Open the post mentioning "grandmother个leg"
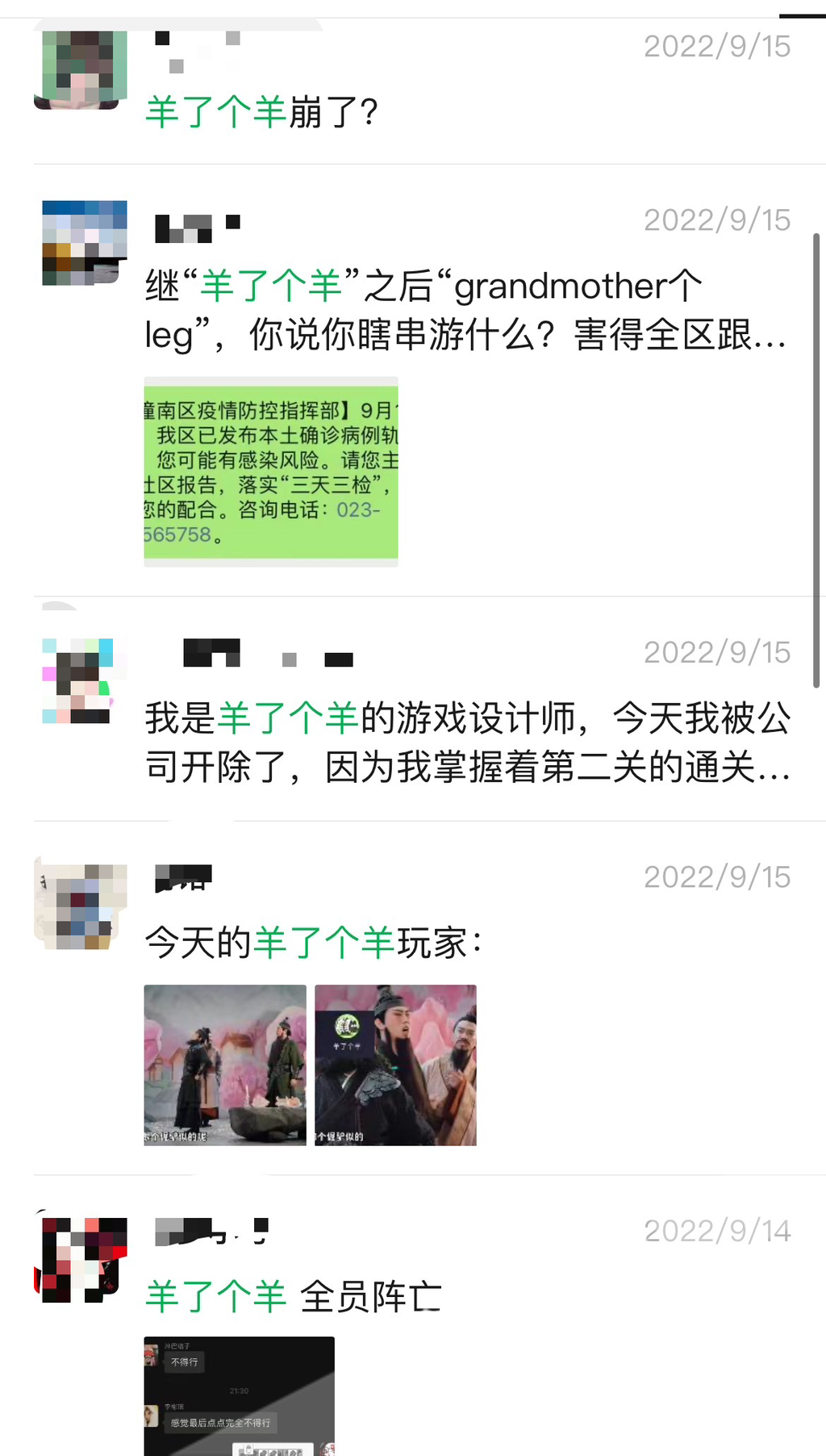Viewport: 826px width, 1456px height. tap(465, 311)
